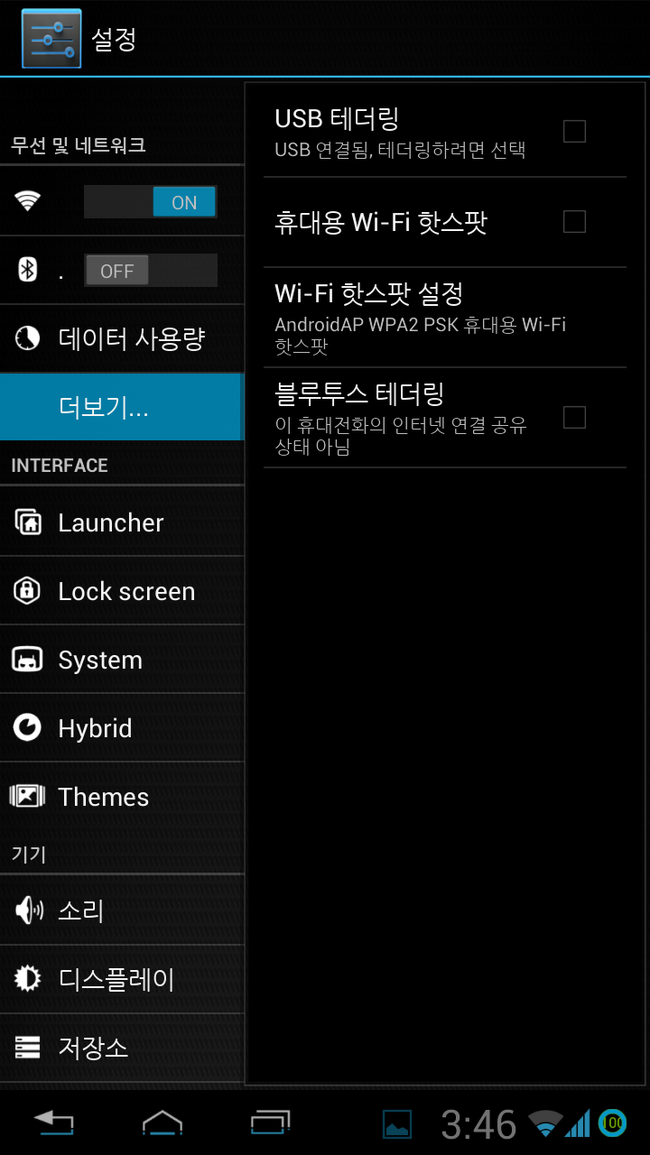Enable the USB 테더링 checkbox
The width and height of the screenshot is (650, 1155).
point(574,131)
